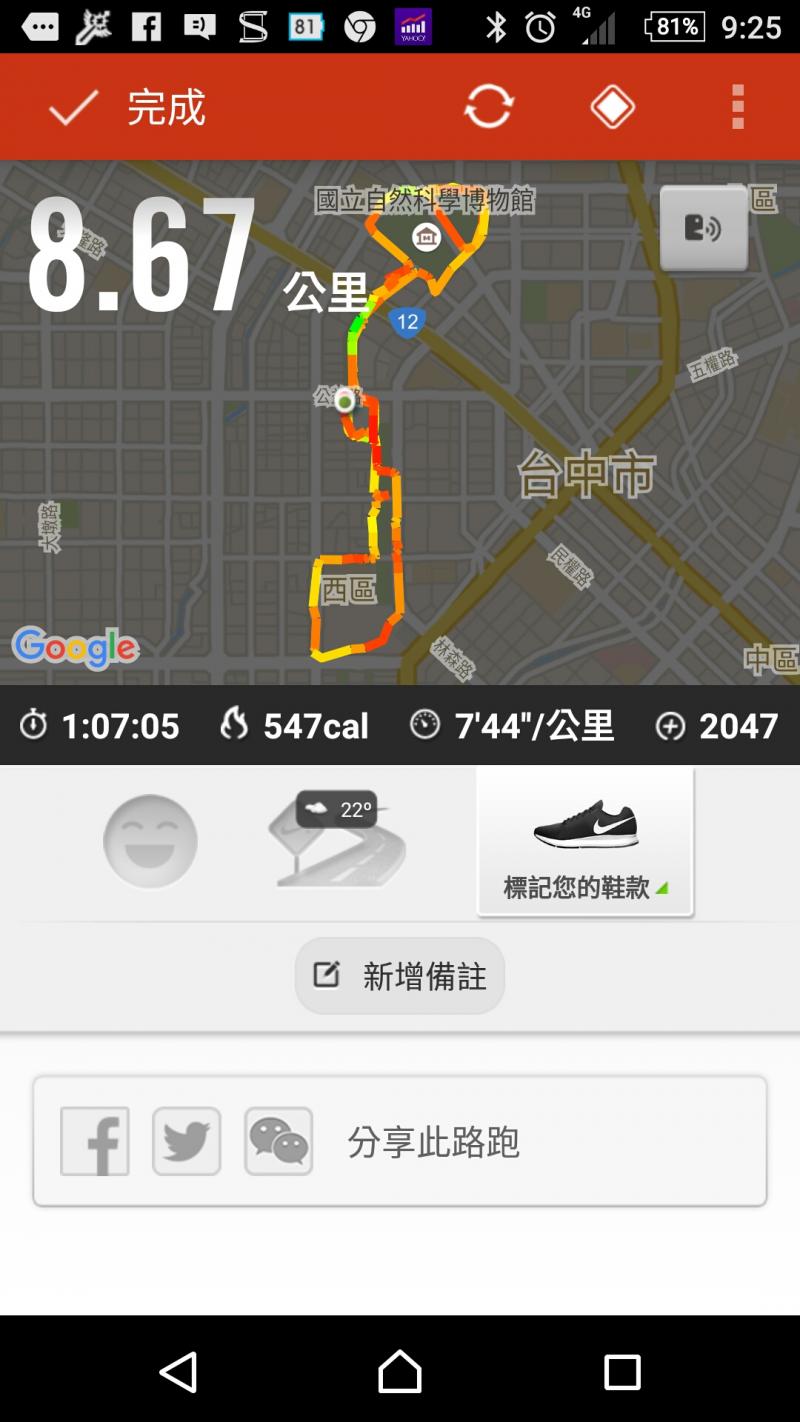Add a note with 新增備註
The image size is (800, 1422).
[400, 975]
